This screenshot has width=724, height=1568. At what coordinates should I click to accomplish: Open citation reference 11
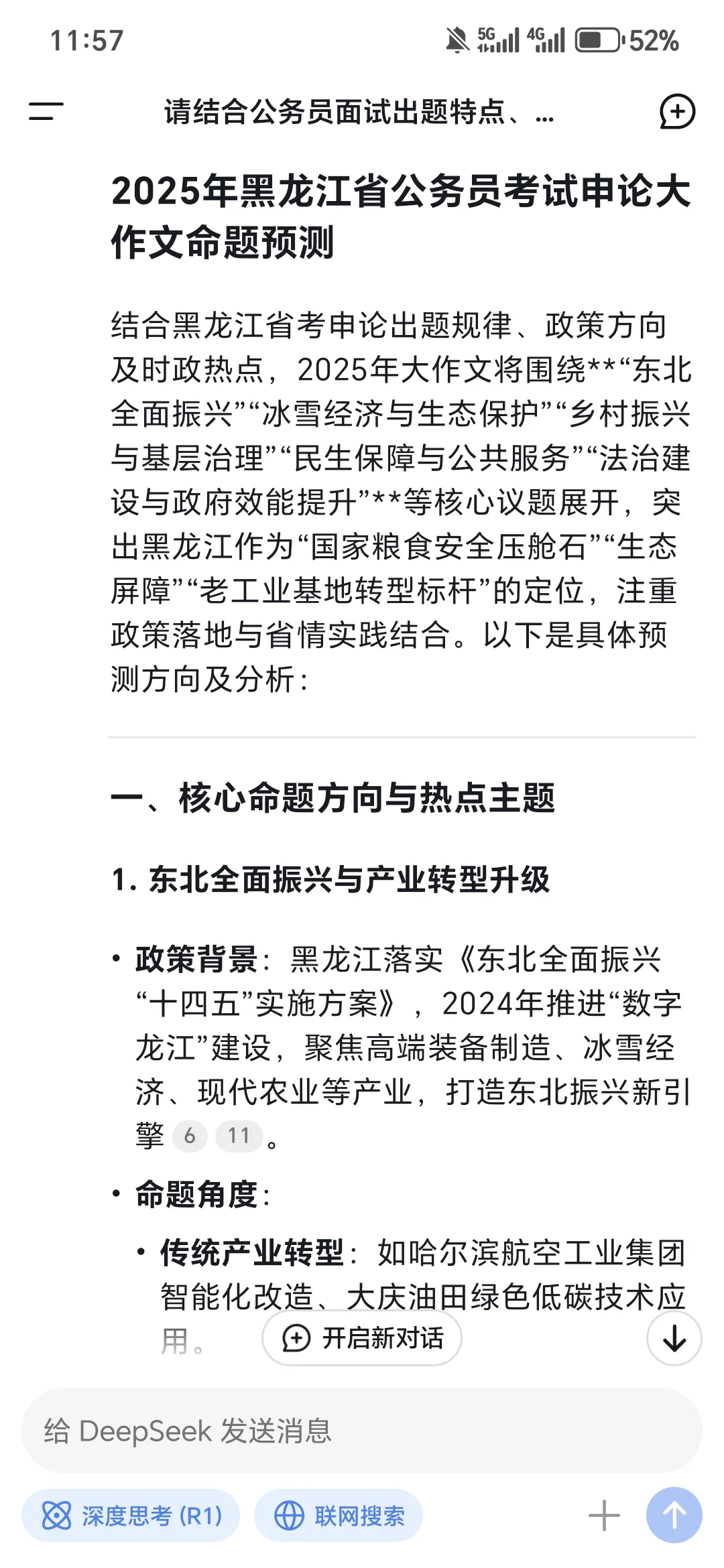(x=239, y=1136)
